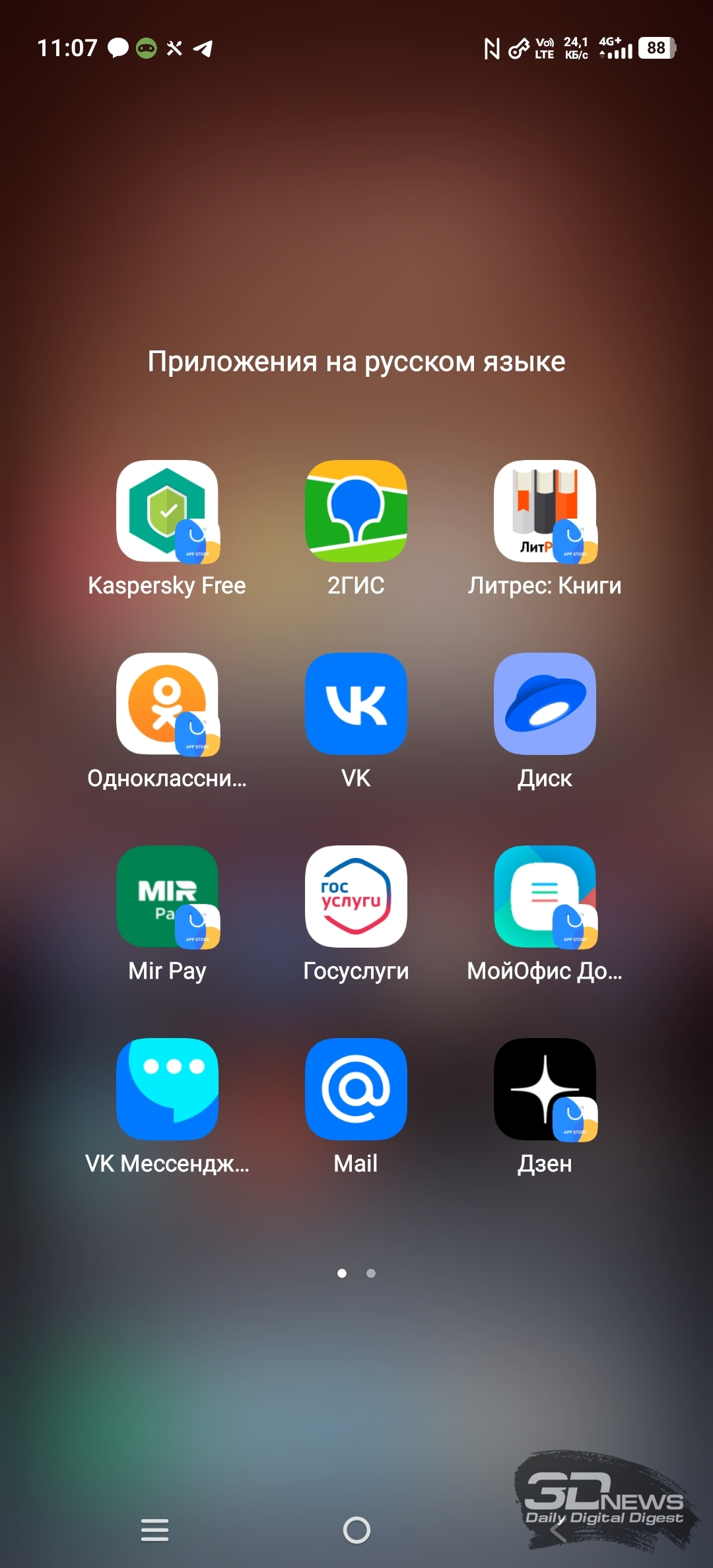Viewport: 713px width, 1568px height.
Task: Launch the Mail app
Action: pyautogui.click(x=356, y=1089)
